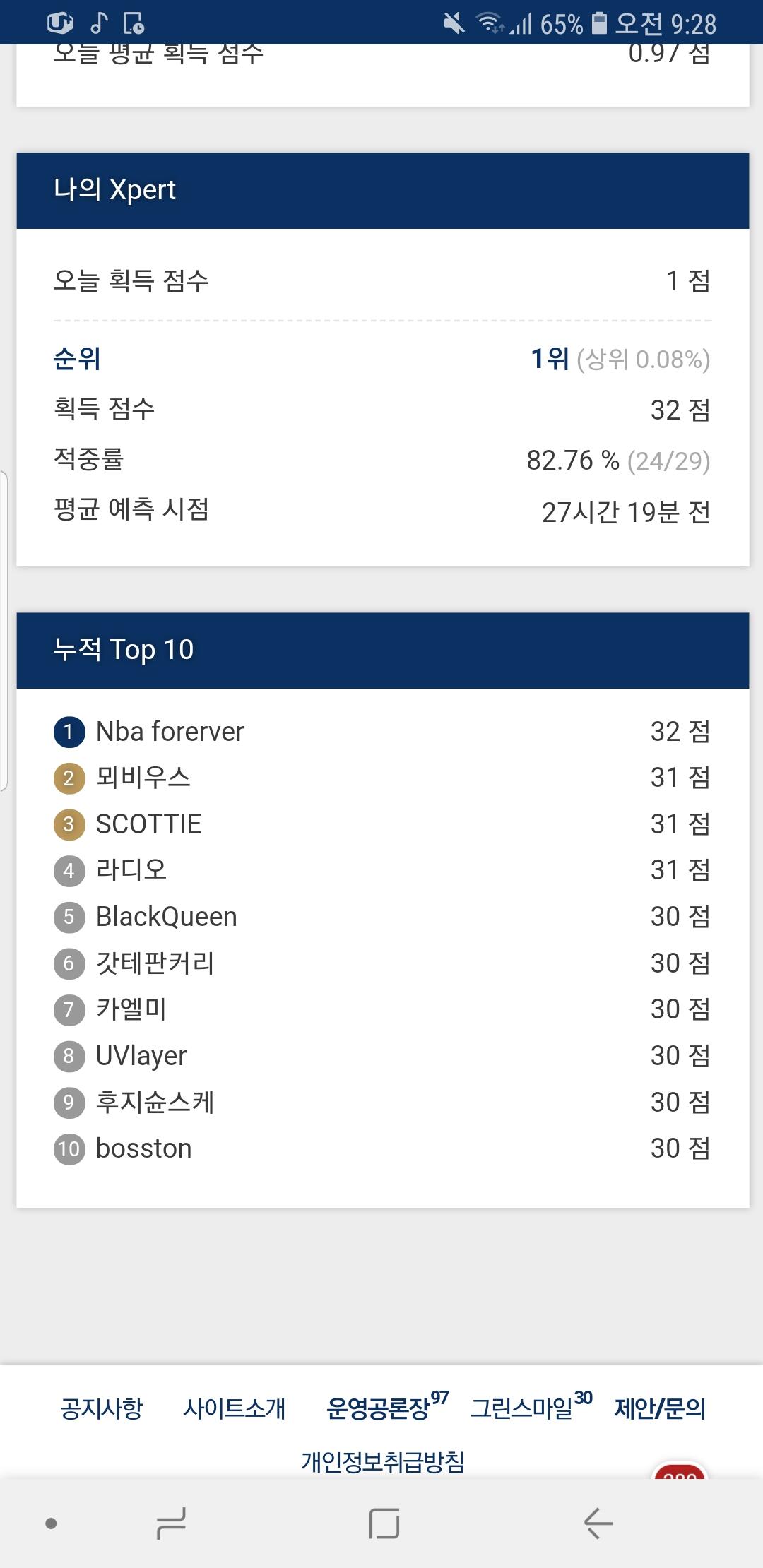This screenshot has width=763, height=1568.
Task: Open the 공지사항 footer link
Action: 101,1409
